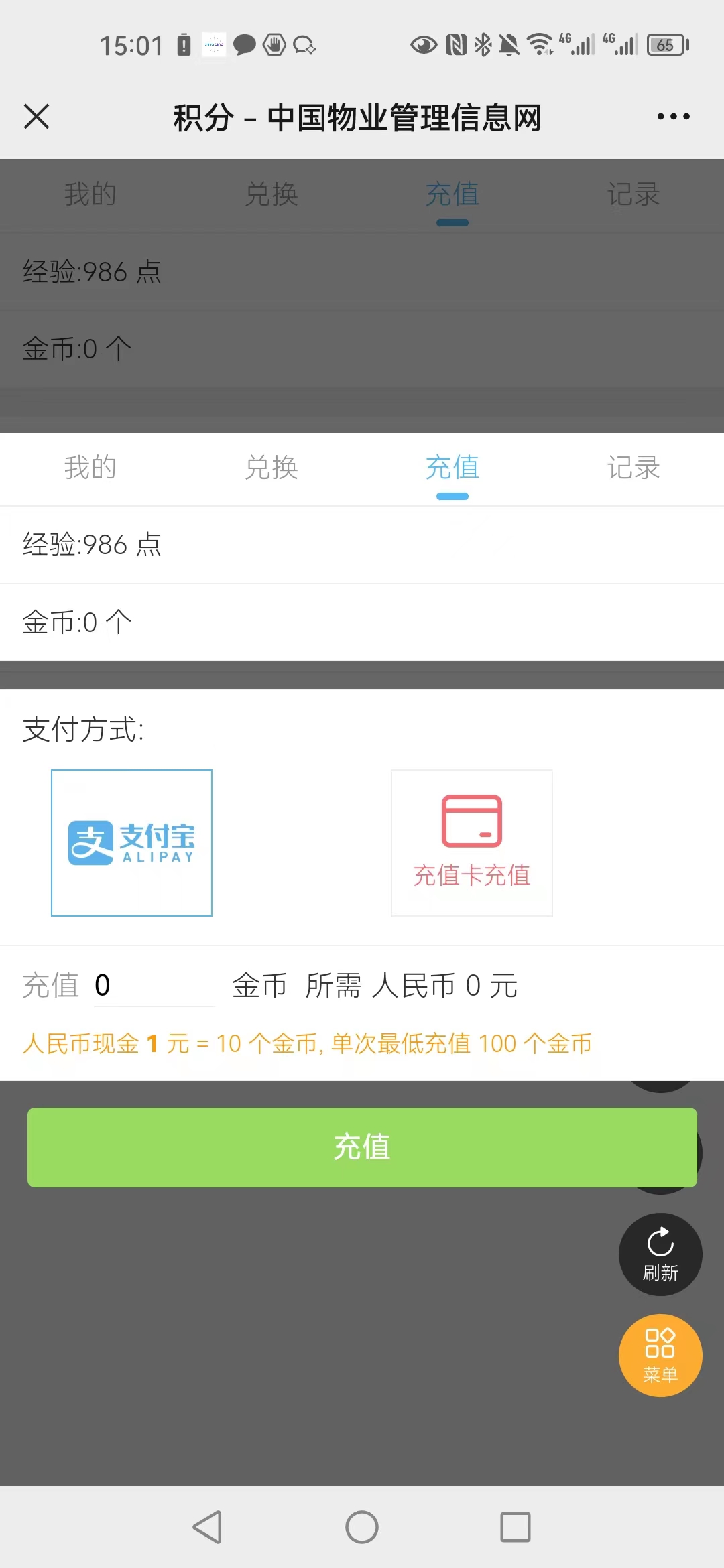Tap the 充值 gold coin amount field

(153, 986)
